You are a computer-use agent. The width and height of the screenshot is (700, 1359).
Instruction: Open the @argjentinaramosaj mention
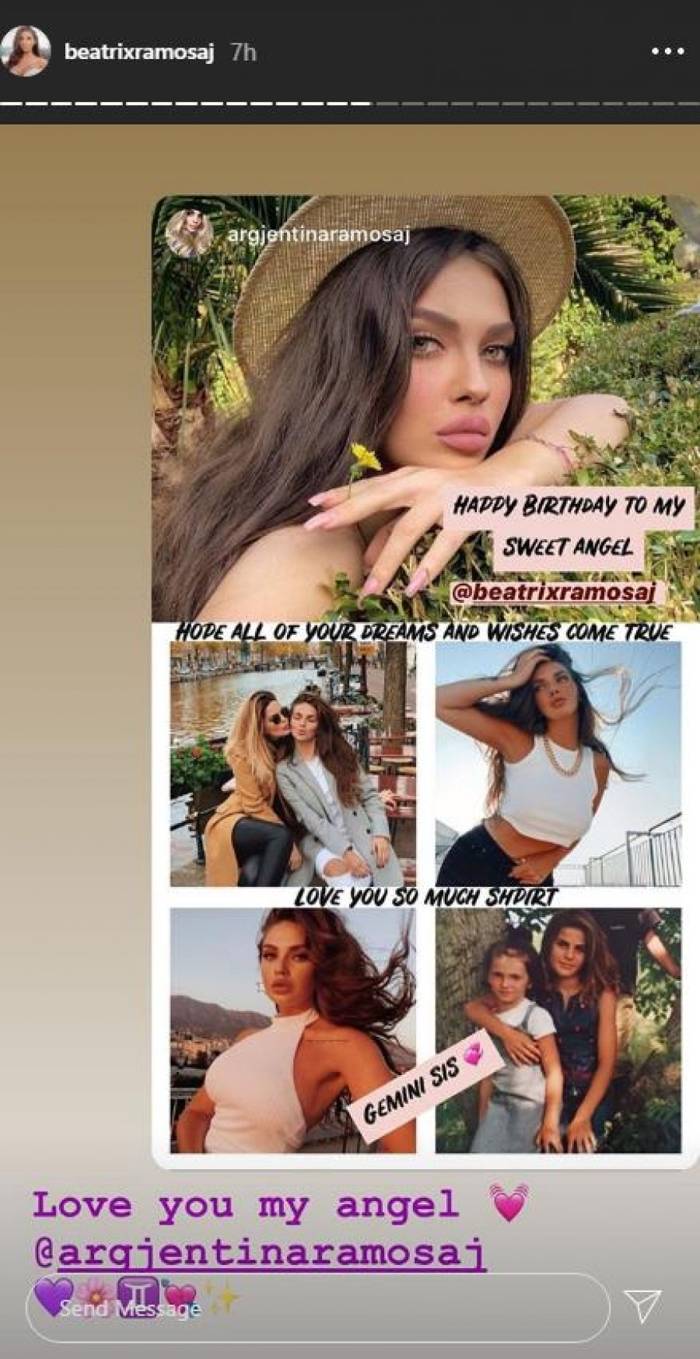point(260,1253)
